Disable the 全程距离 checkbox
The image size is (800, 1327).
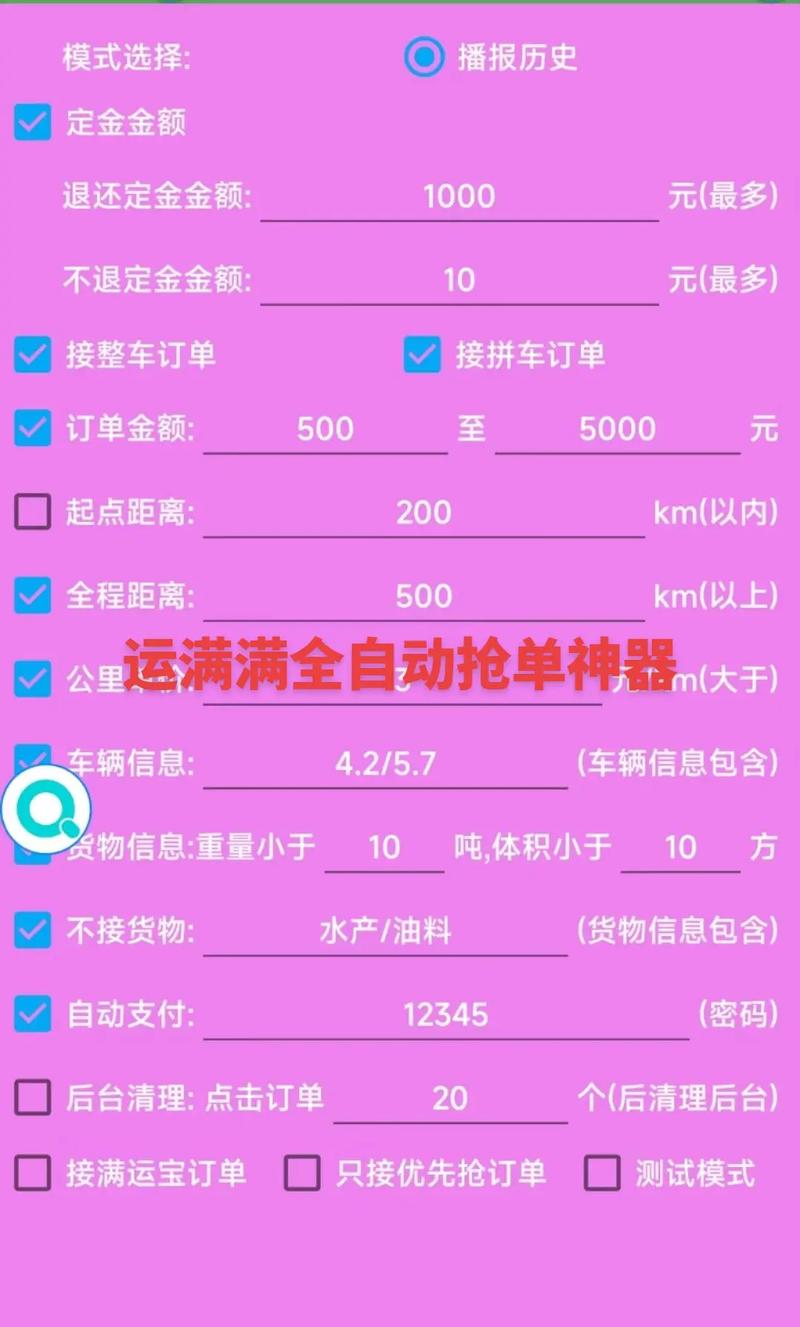[x=32, y=596]
